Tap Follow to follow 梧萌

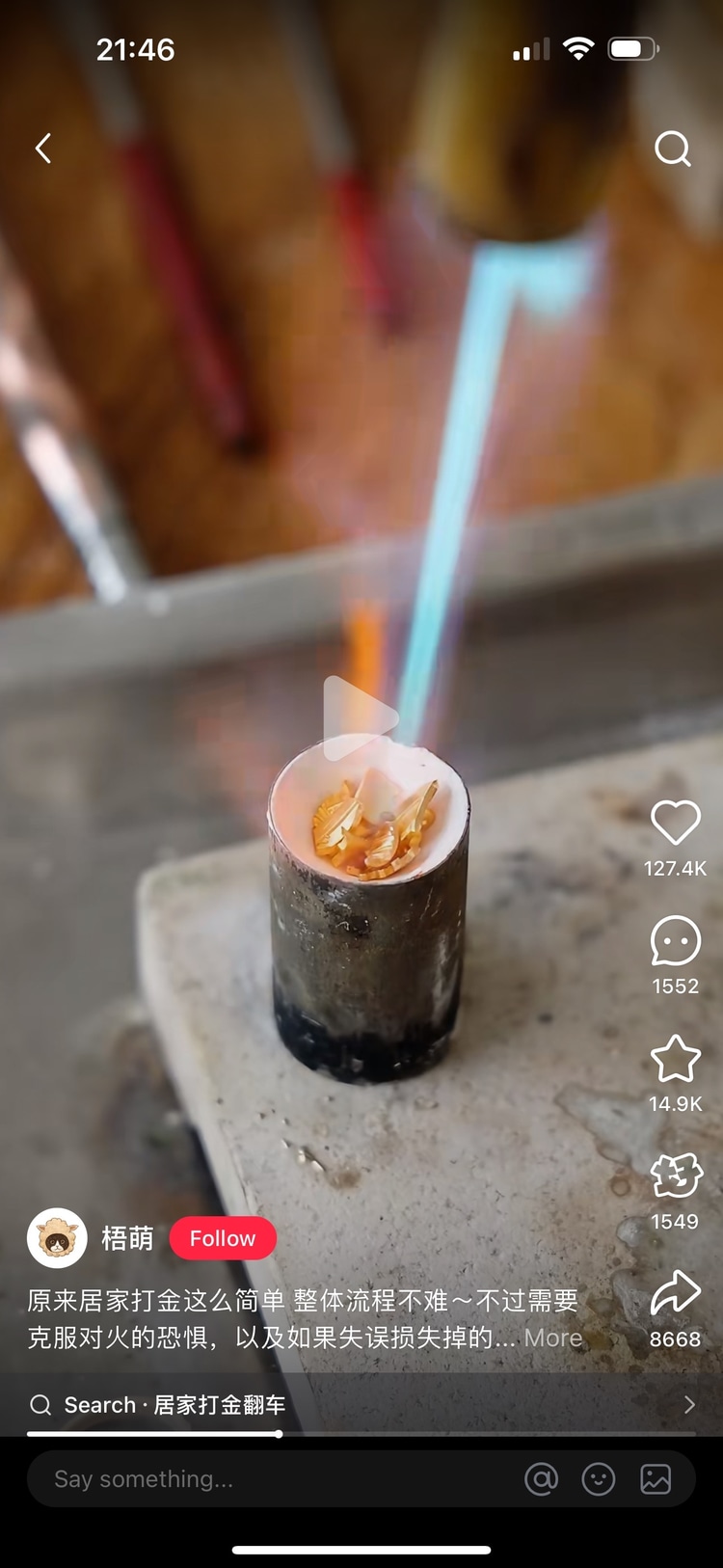pyautogui.click(x=223, y=1238)
